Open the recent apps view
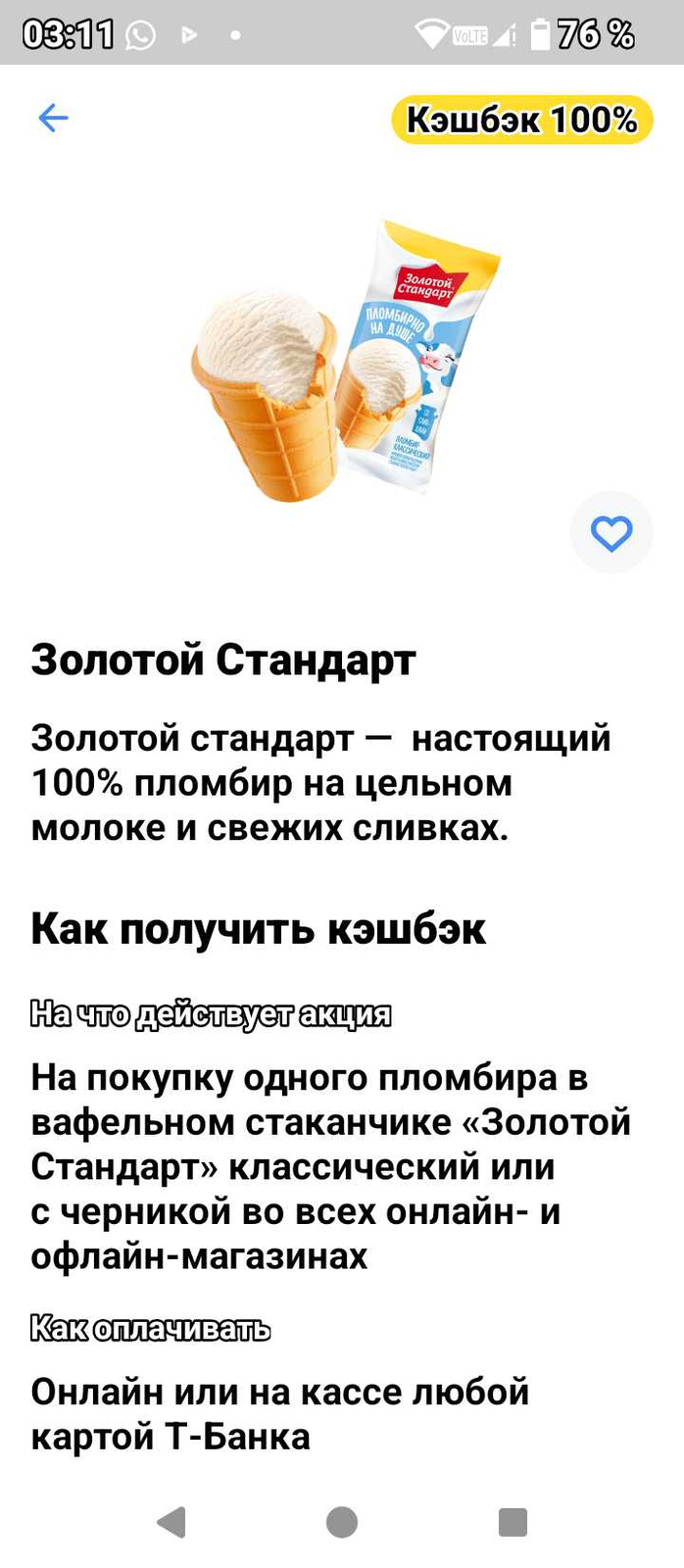The height and width of the screenshot is (1568, 684). (x=513, y=1522)
